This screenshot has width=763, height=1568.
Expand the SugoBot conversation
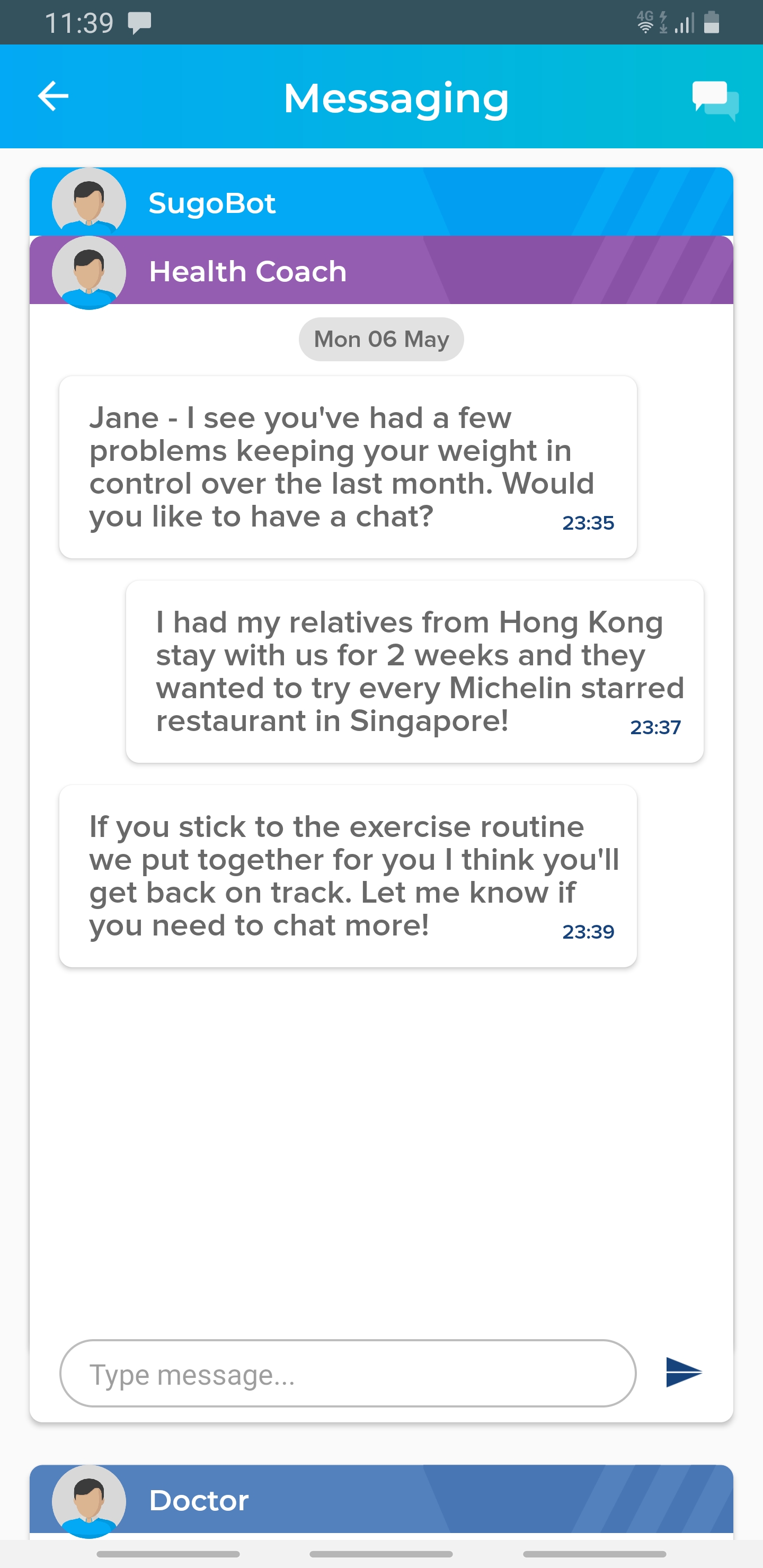coord(381,202)
